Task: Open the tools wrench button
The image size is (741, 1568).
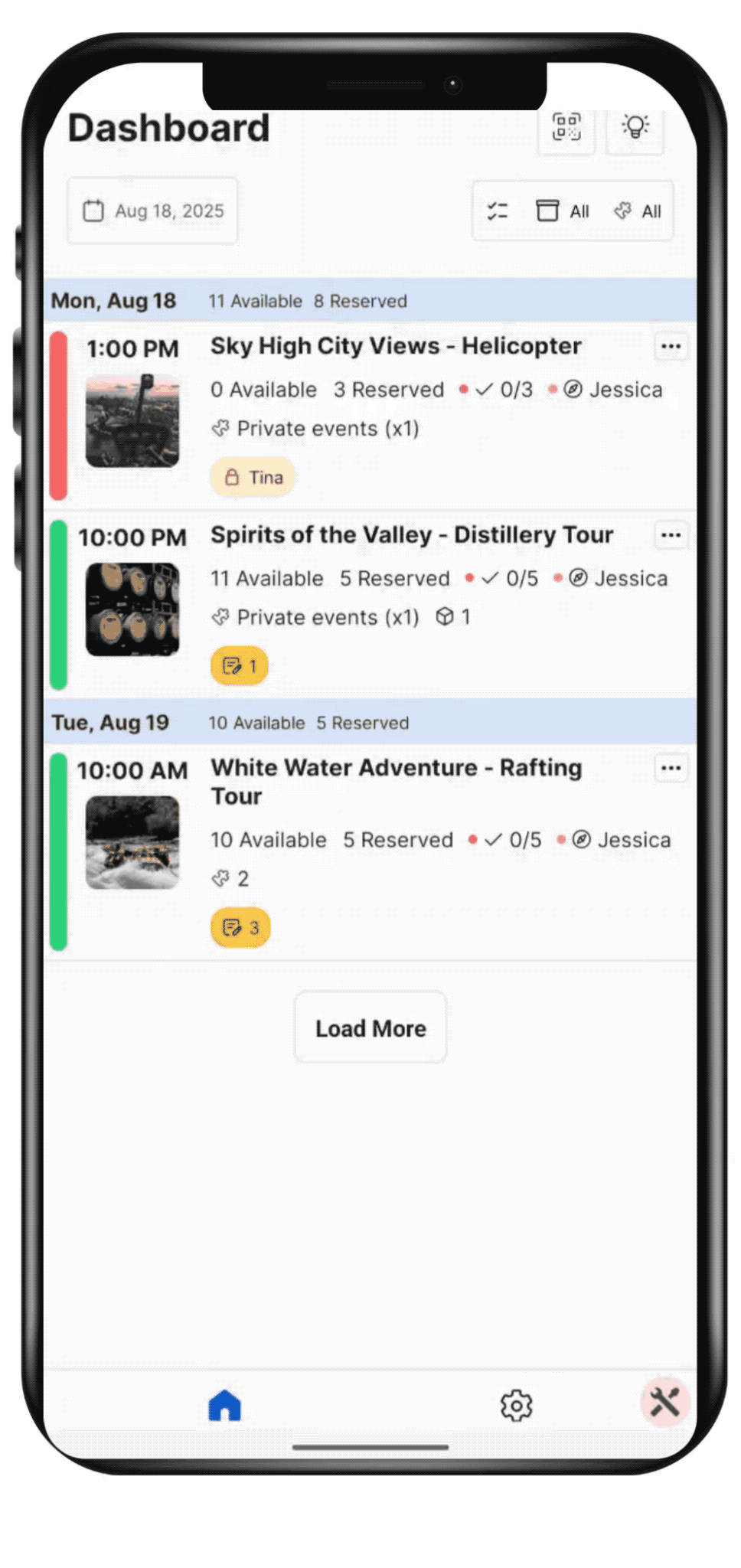Action: 664,1403
